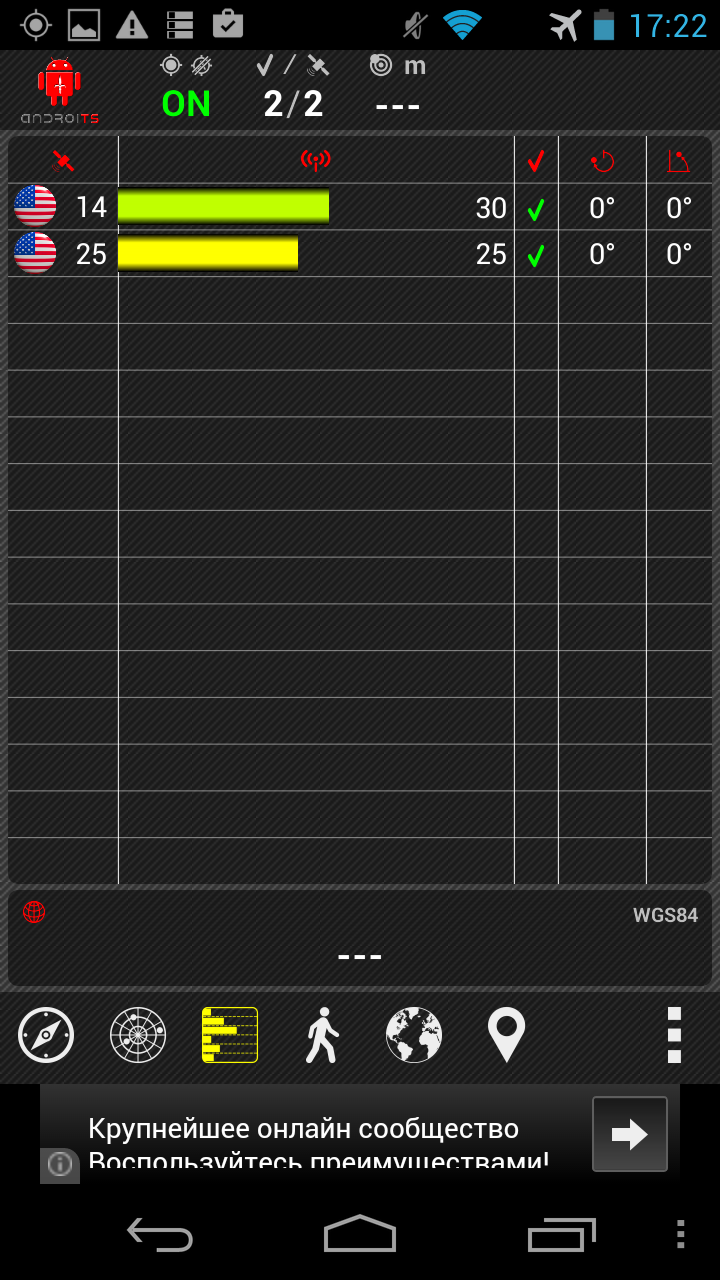This screenshot has width=720, height=1280.
Task: Select the signal strength bars tab
Action: click(x=230, y=1035)
